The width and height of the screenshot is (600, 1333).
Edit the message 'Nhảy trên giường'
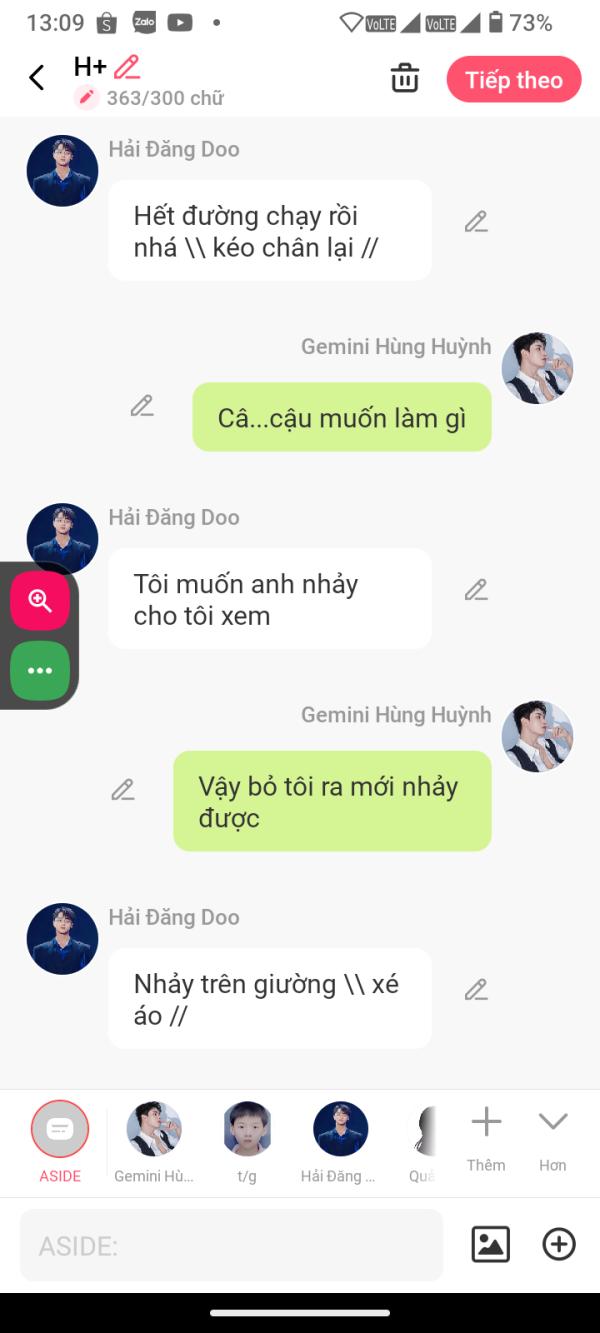[476, 990]
